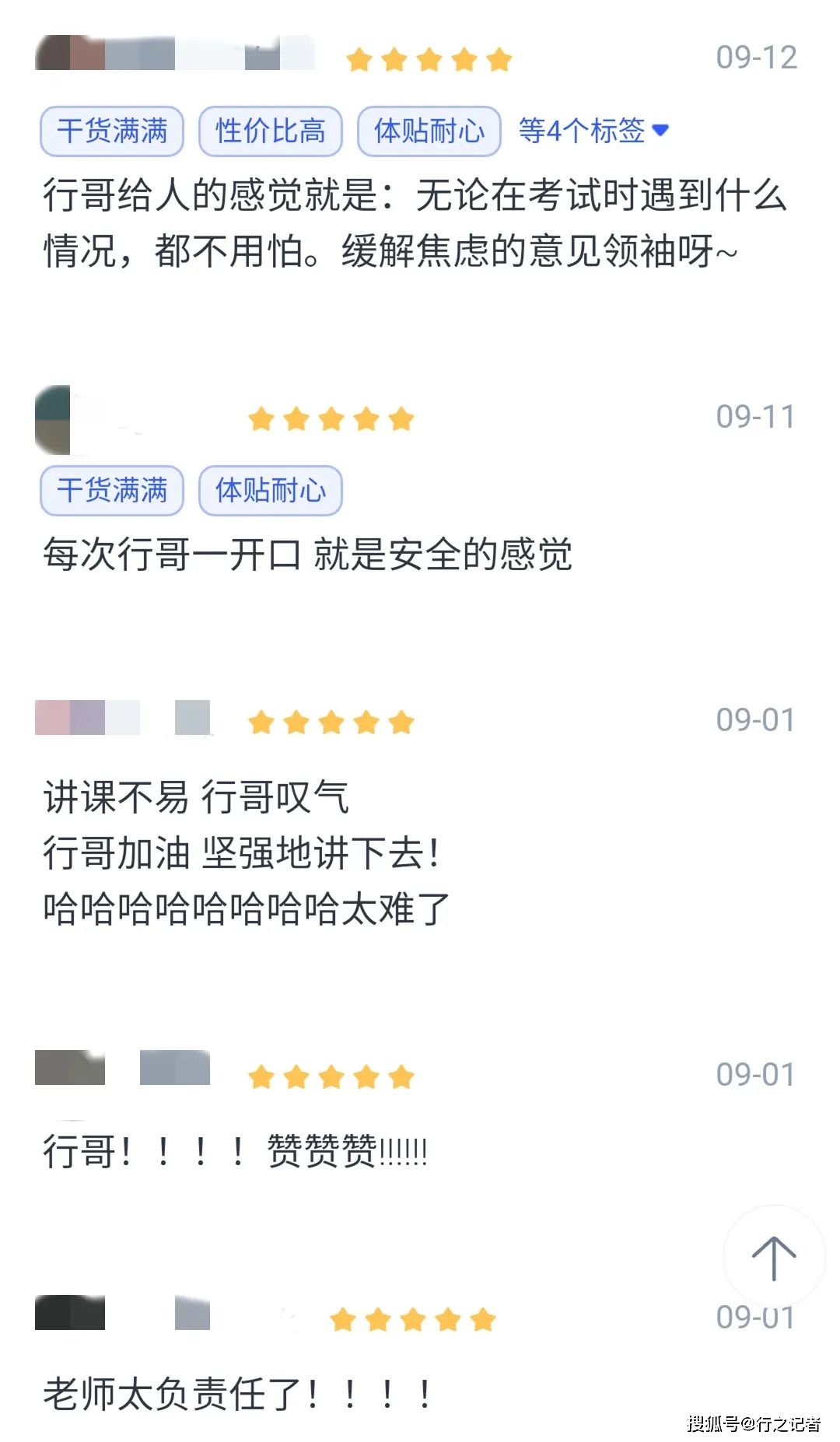Viewport: 840px width, 1442px height.
Task: Select the 体贴耐心 tag in the first review
Action: pyautogui.click(x=429, y=131)
